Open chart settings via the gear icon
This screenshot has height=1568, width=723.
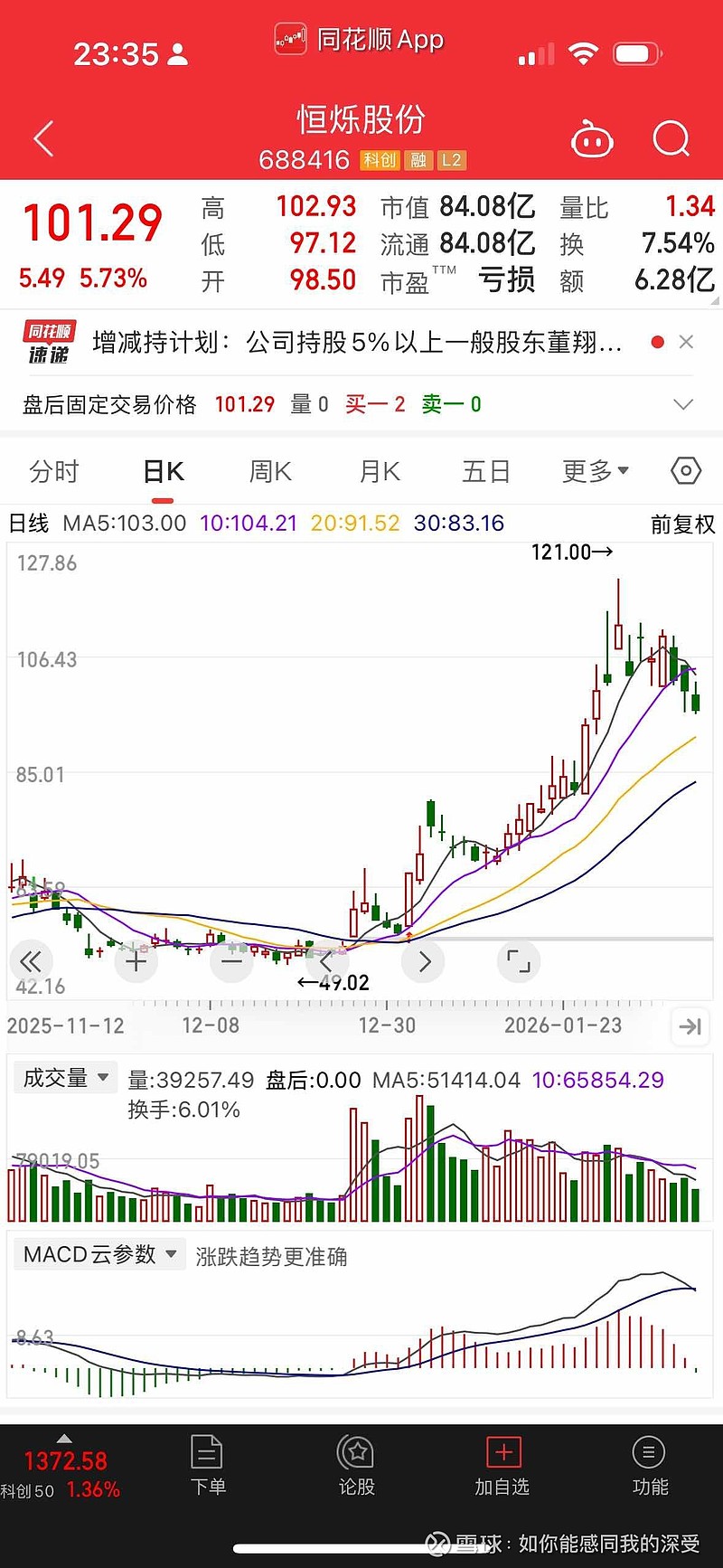point(685,471)
